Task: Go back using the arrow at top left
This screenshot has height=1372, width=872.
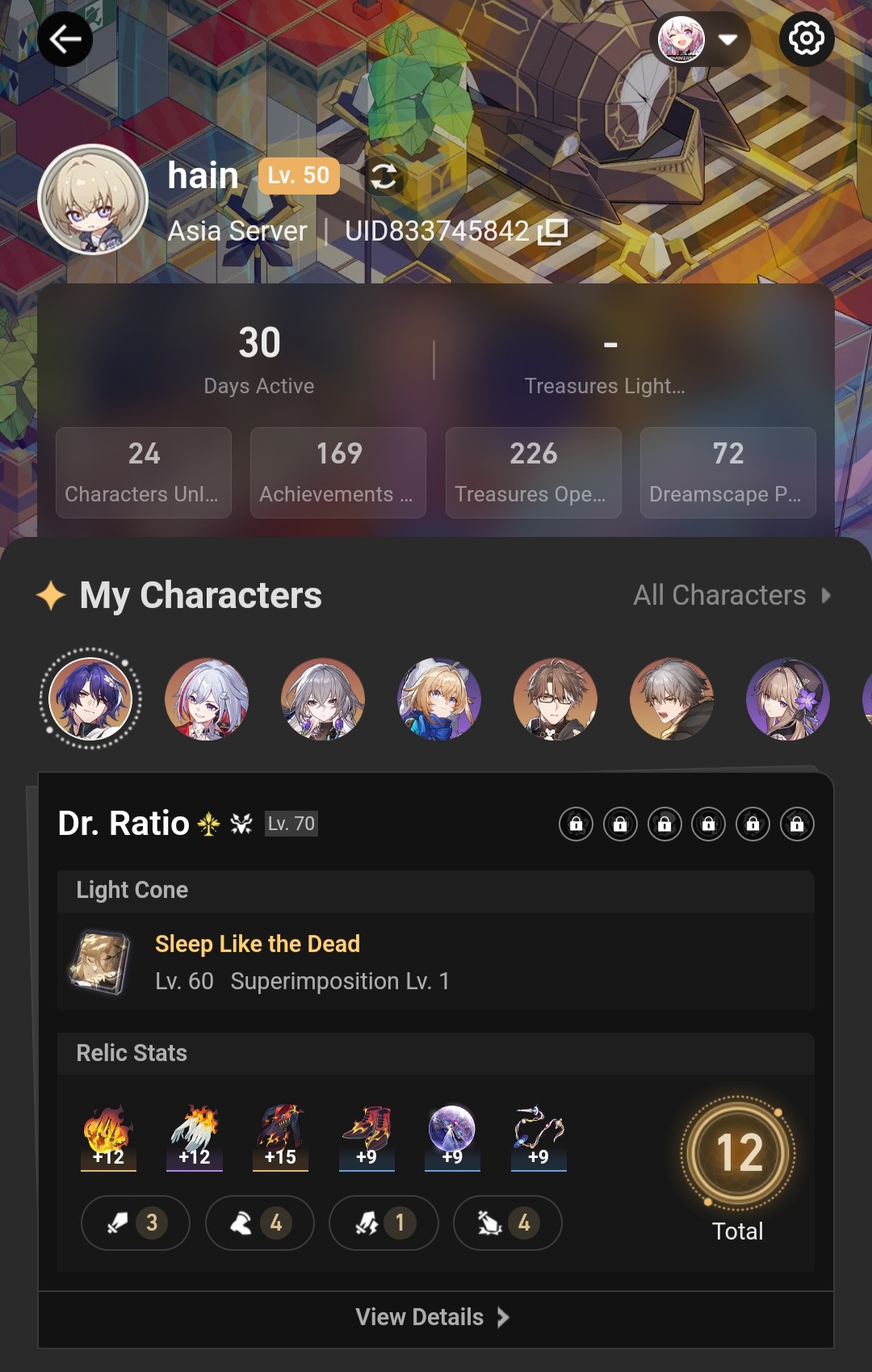Action: 65,38
